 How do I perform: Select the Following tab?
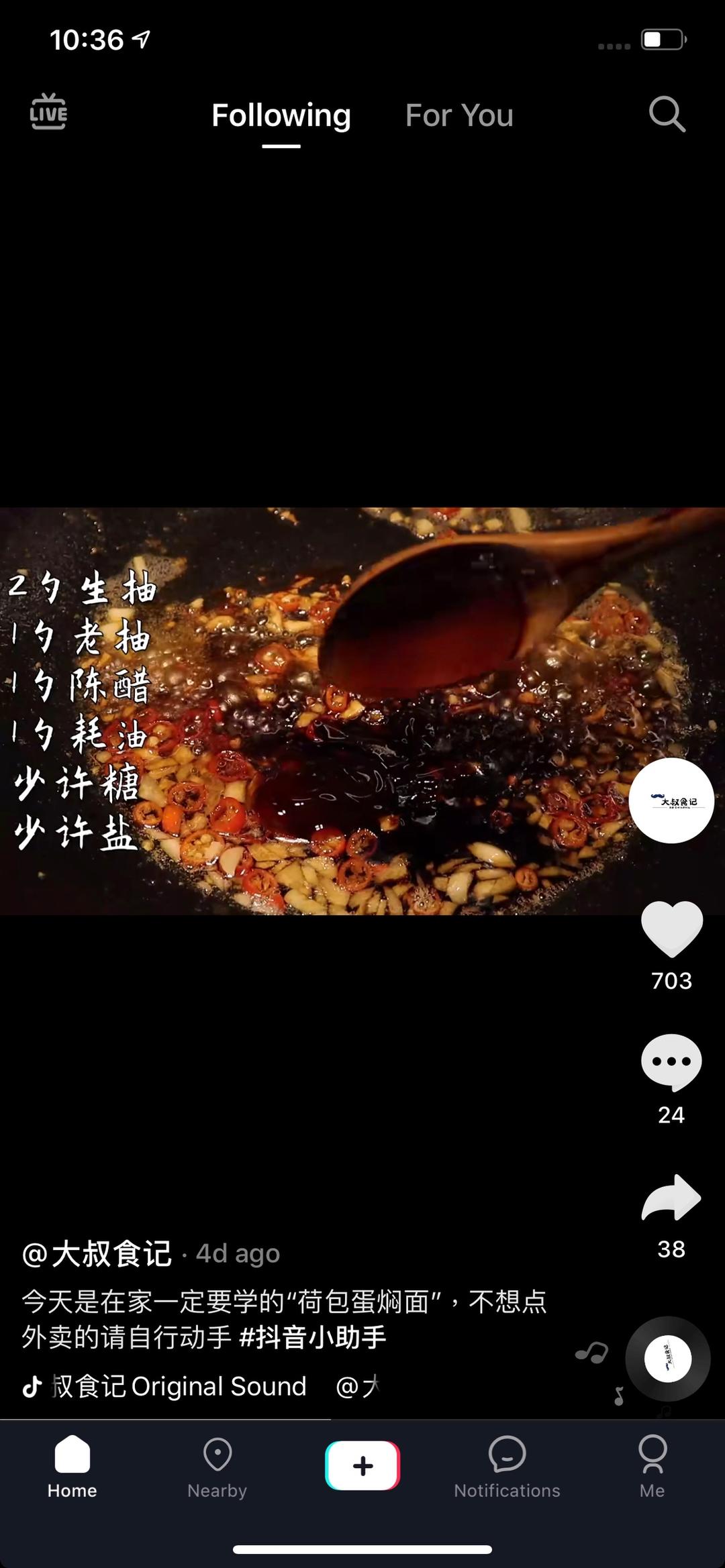tap(281, 115)
